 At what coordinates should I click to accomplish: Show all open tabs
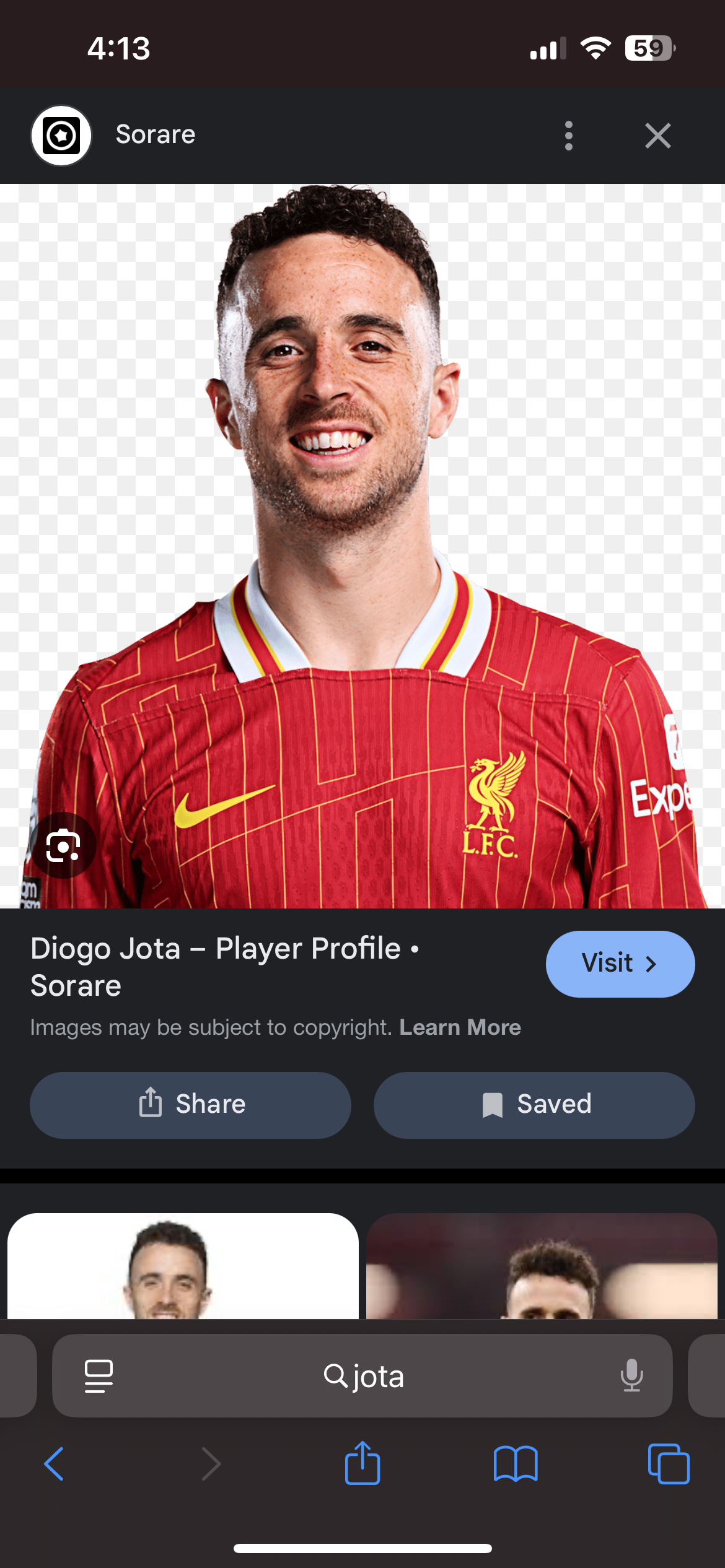[x=668, y=1464]
